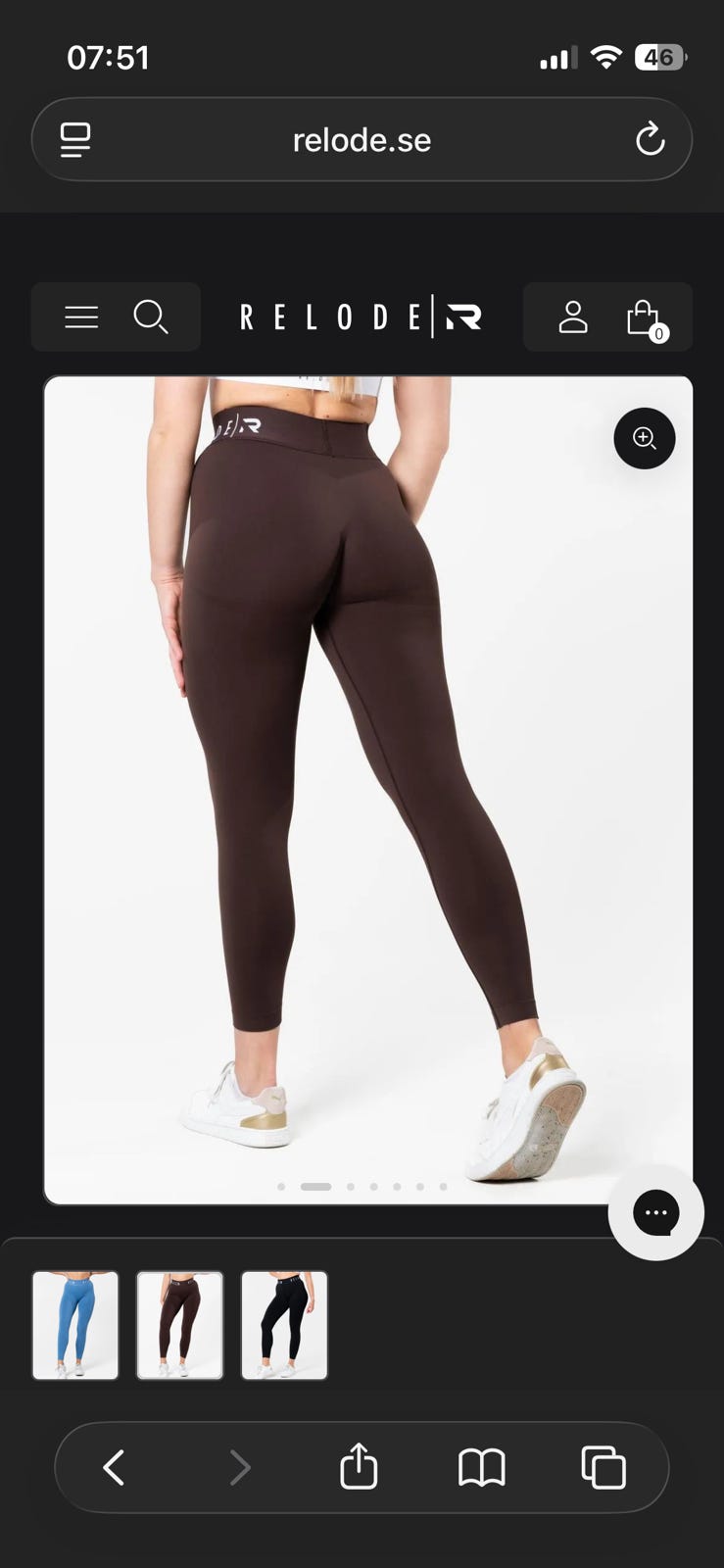724x1568 pixels.
Task: Select the black leggings color thumbnail
Action: [284, 1325]
